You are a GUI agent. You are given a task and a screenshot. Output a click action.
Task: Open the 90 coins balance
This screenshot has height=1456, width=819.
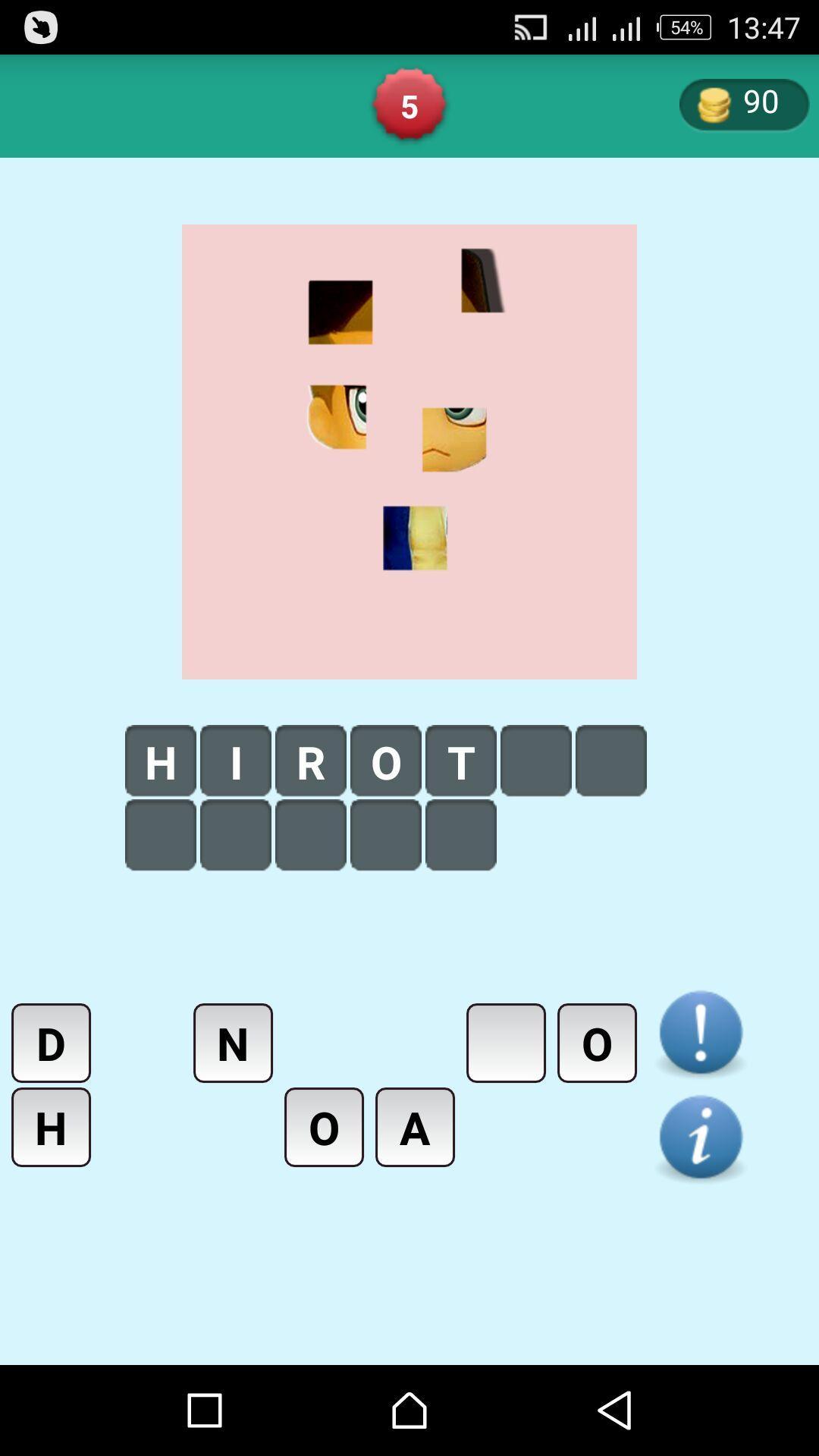click(744, 104)
